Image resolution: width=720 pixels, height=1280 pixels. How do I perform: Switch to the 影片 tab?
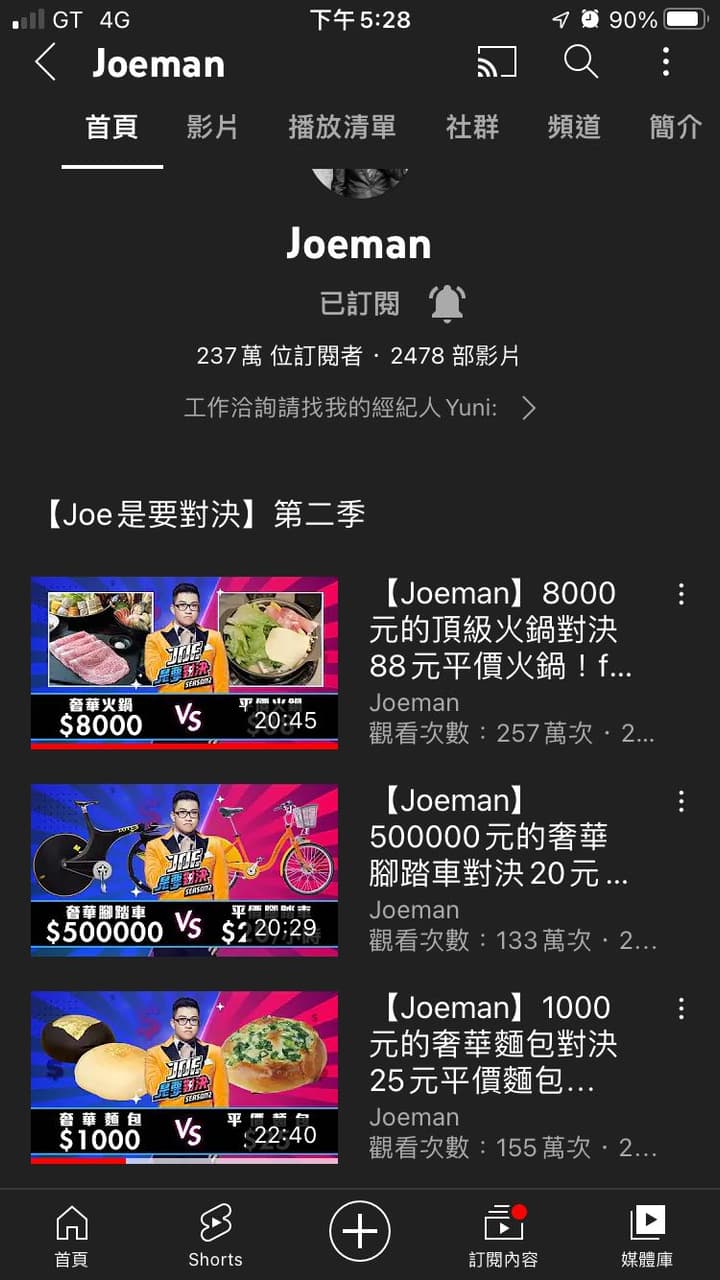click(213, 128)
